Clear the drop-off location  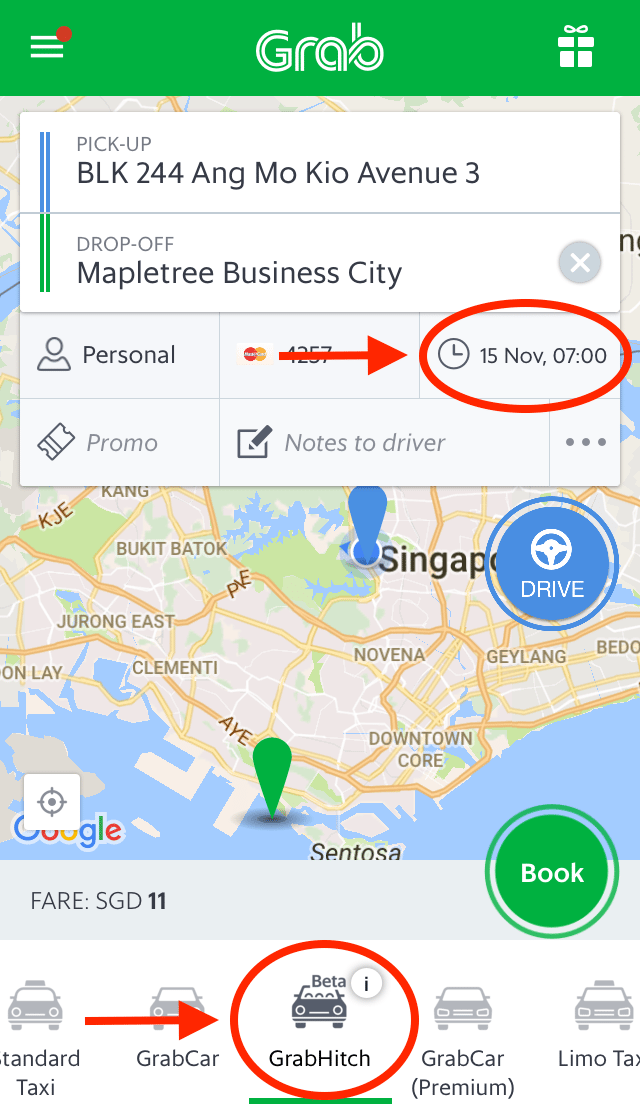point(579,264)
